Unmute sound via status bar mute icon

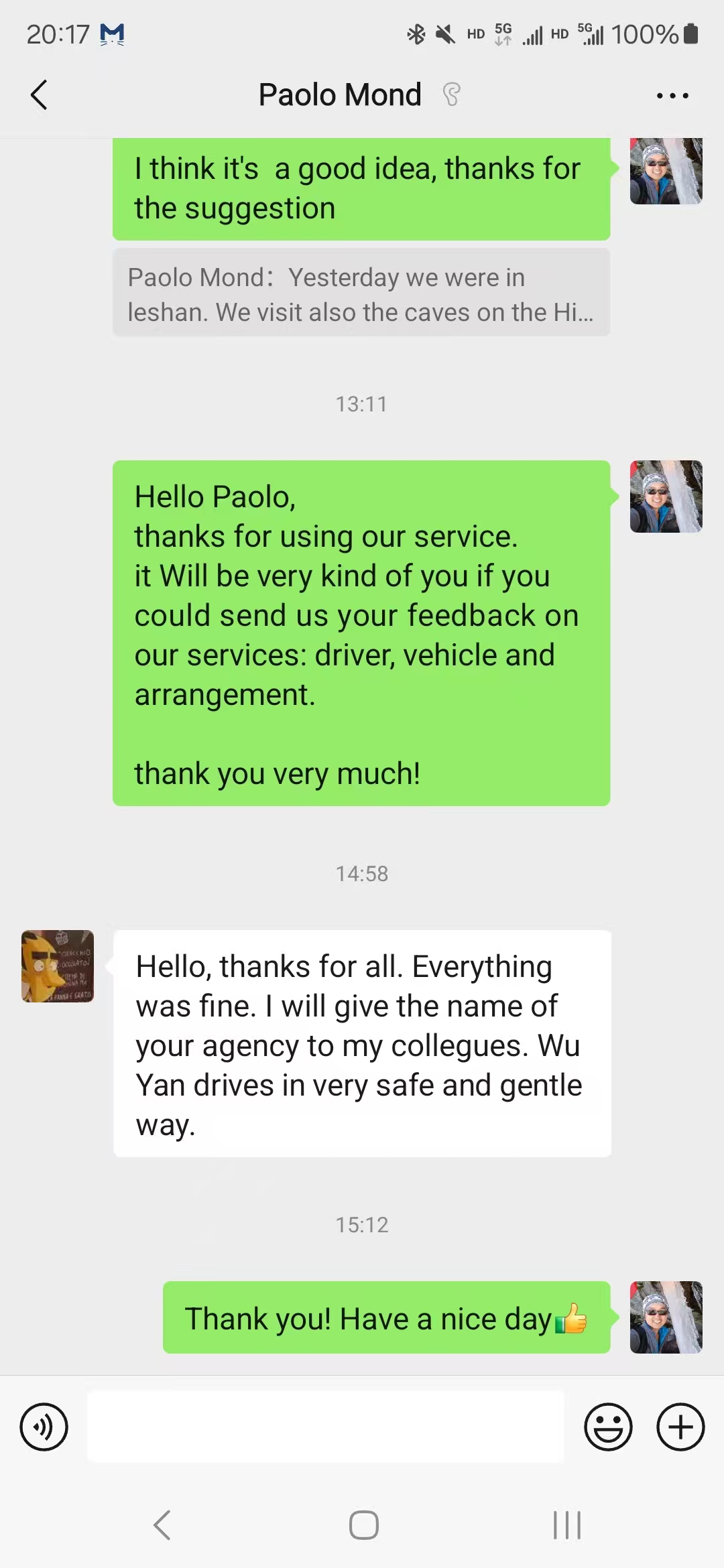pos(444,34)
